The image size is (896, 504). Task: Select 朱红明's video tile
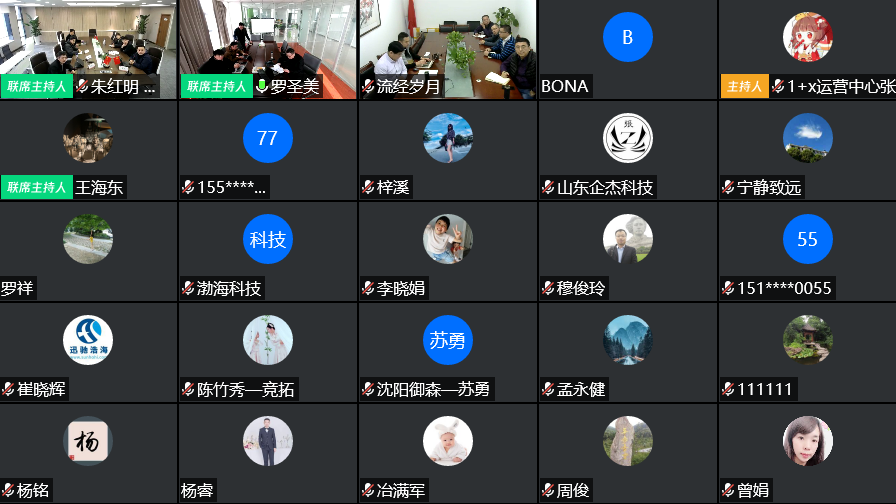click(x=88, y=48)
